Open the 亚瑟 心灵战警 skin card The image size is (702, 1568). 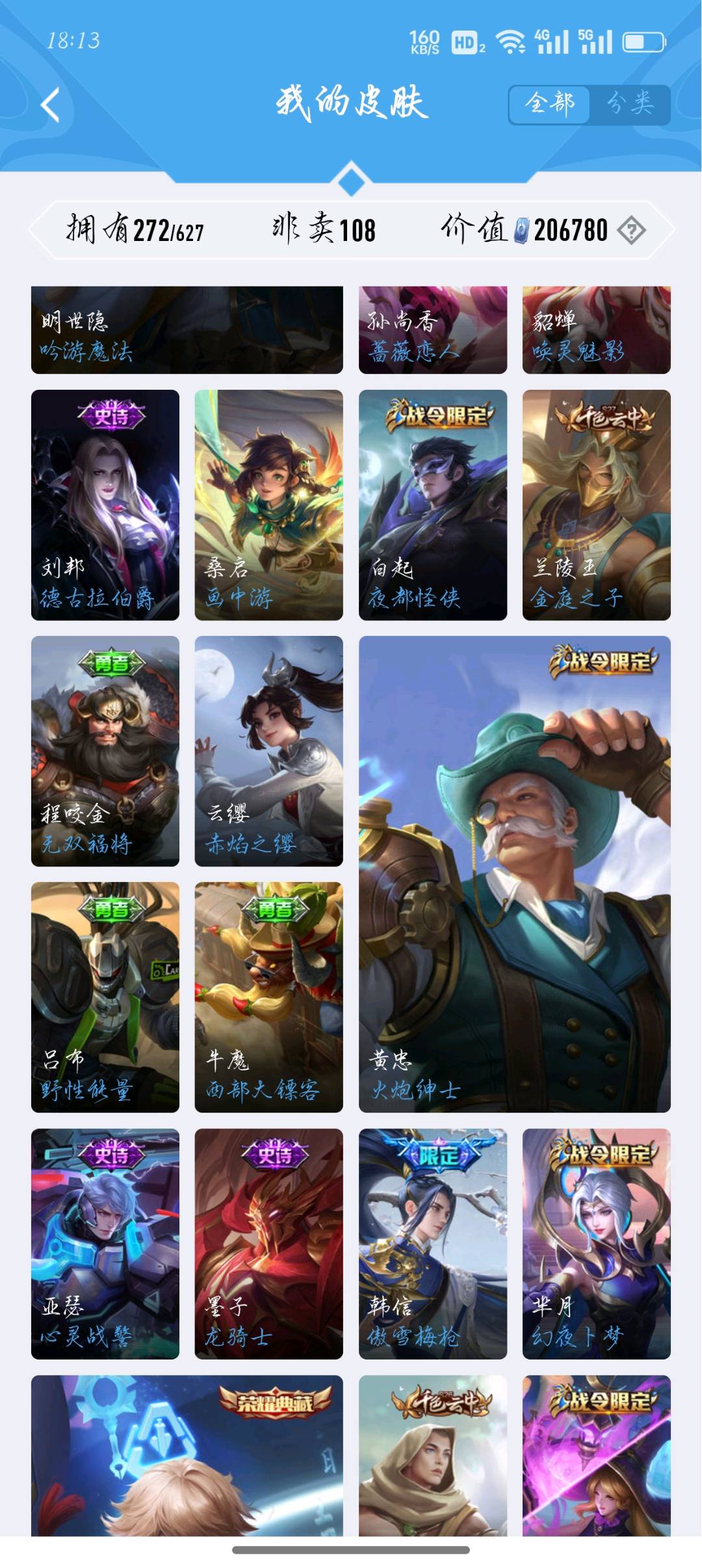(x=105, y=1243)
